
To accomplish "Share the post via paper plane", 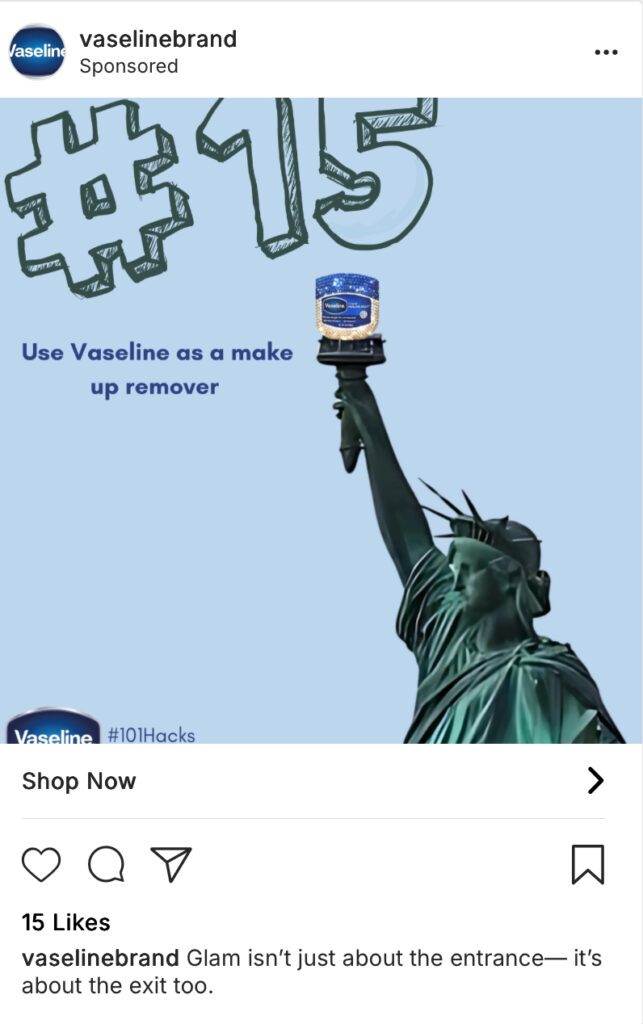I will (x=171, y=864).
